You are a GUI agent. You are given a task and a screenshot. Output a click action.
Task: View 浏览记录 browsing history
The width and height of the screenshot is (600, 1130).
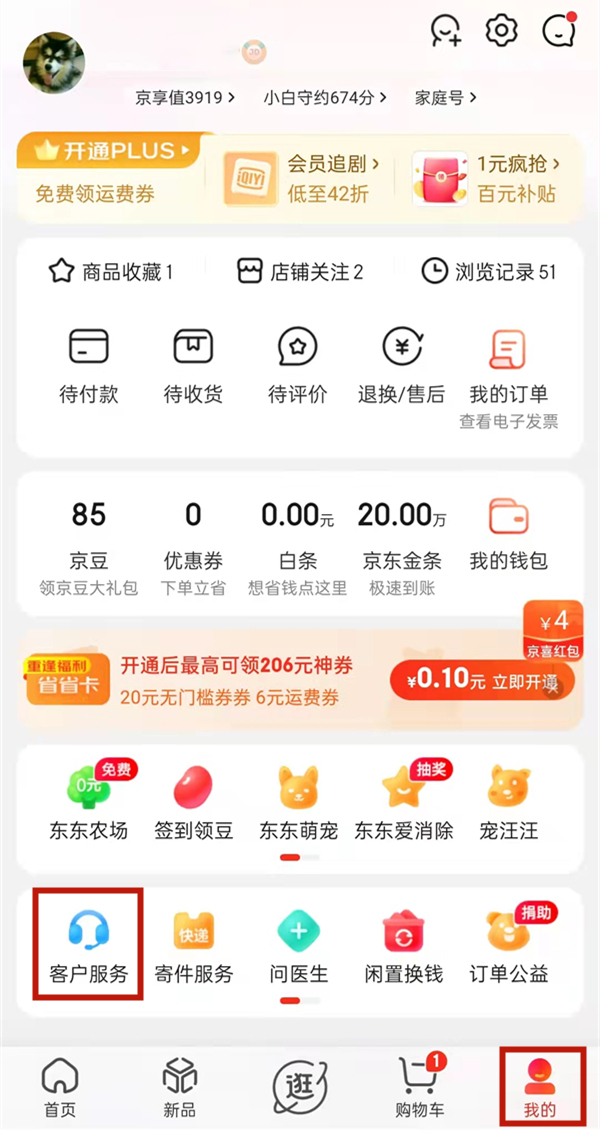(489, 271)
